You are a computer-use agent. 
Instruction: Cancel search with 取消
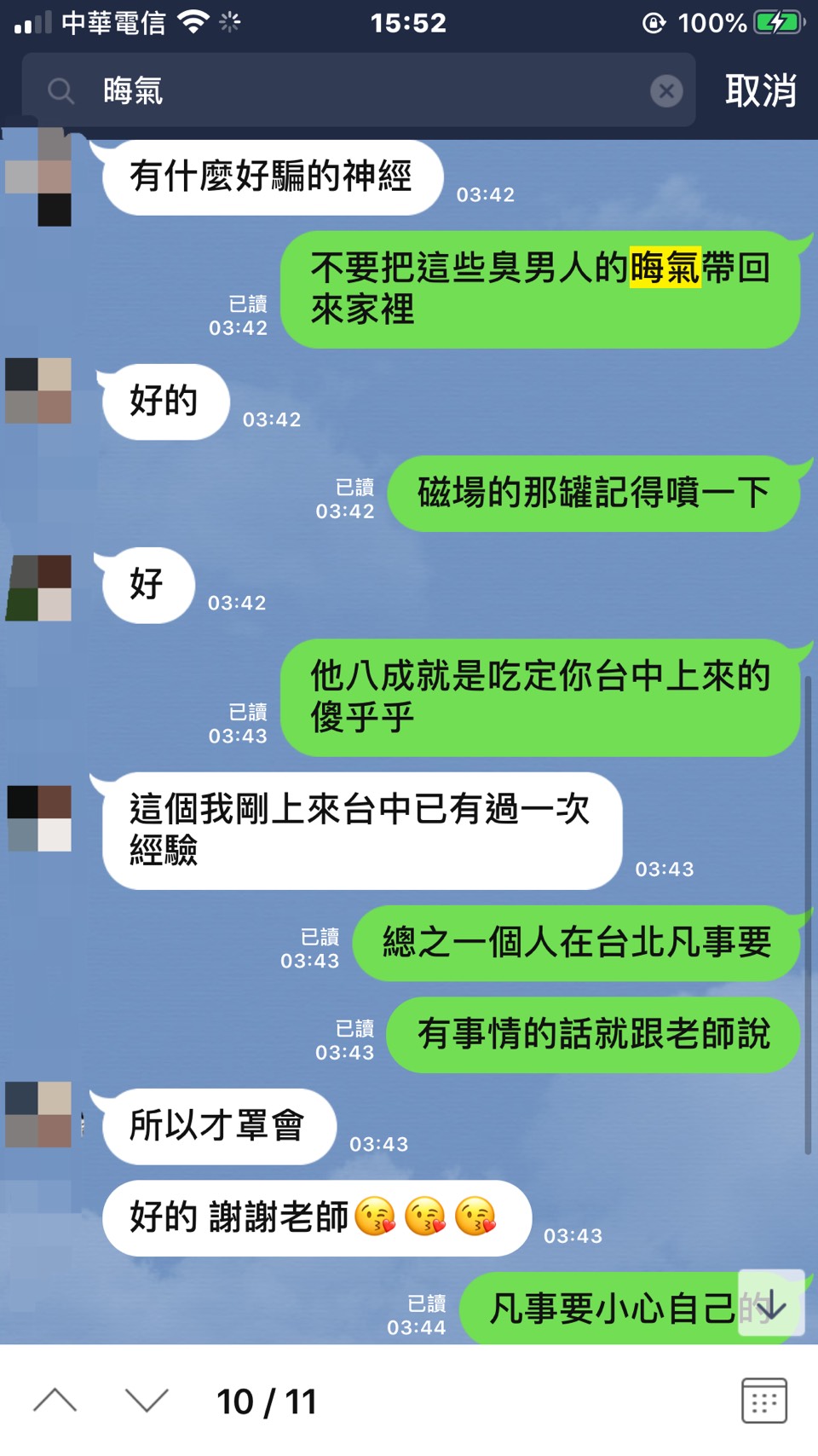[760, 90]
